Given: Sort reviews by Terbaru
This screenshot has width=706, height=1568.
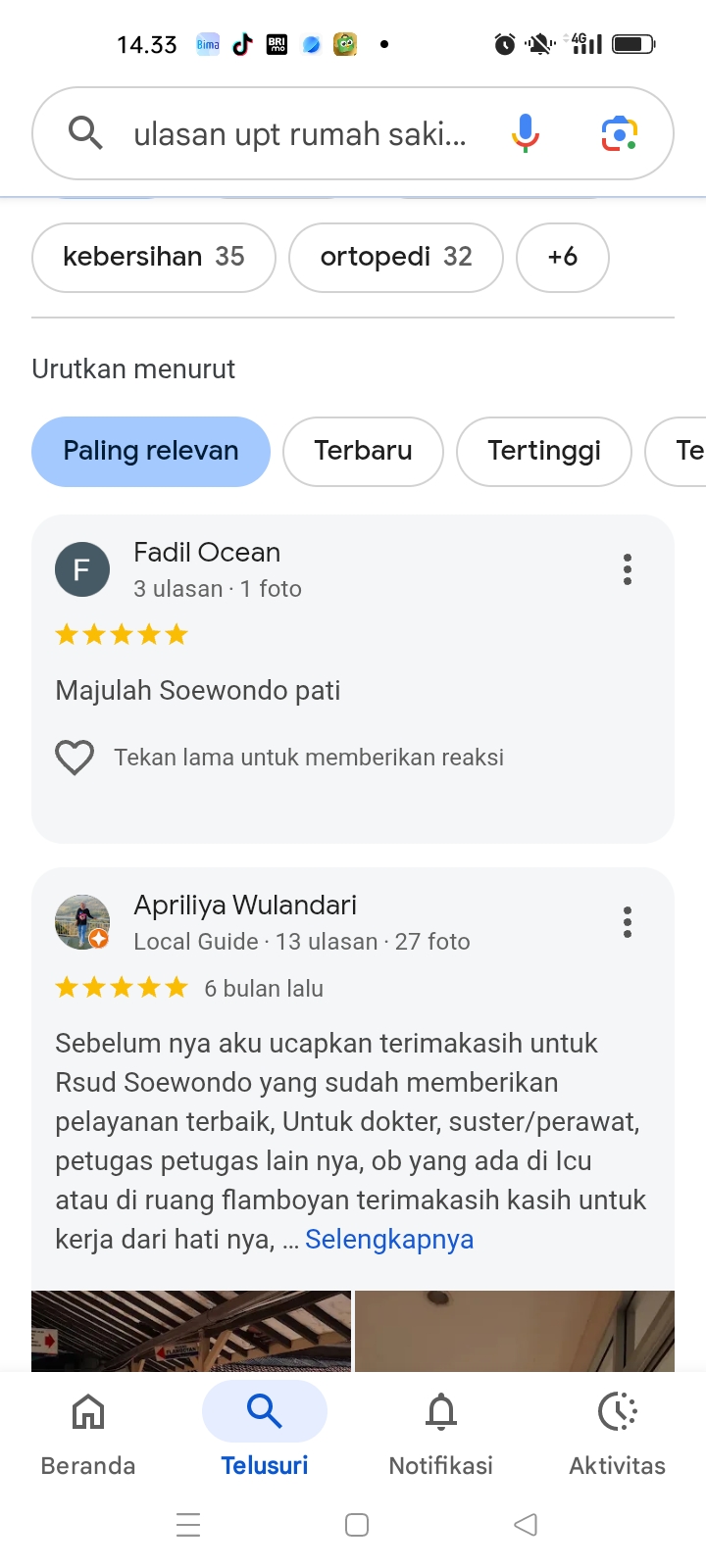Looking at the screenshot, I should tap(363, 451).
